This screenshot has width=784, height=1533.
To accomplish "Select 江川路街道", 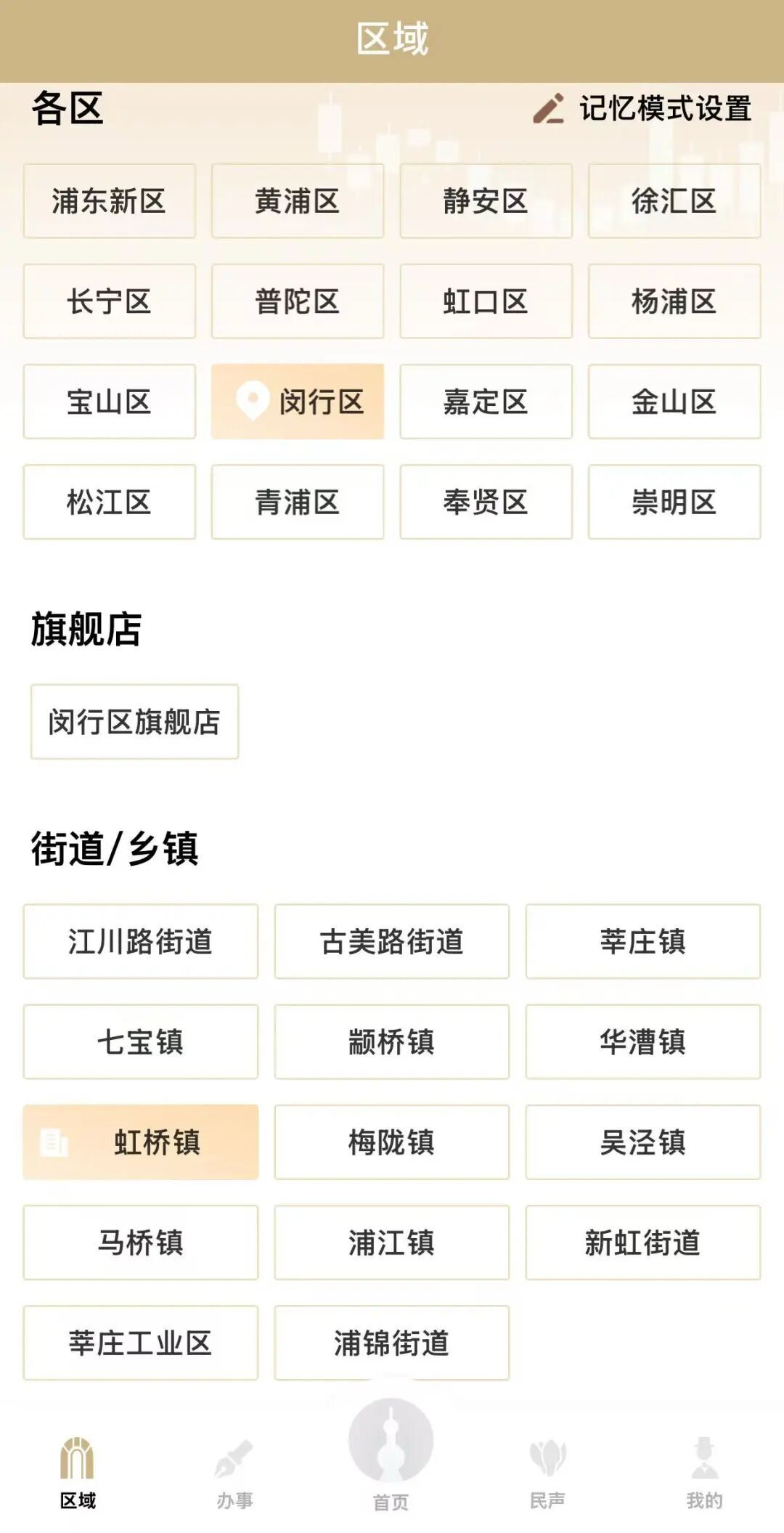I will tap(140, 941).
